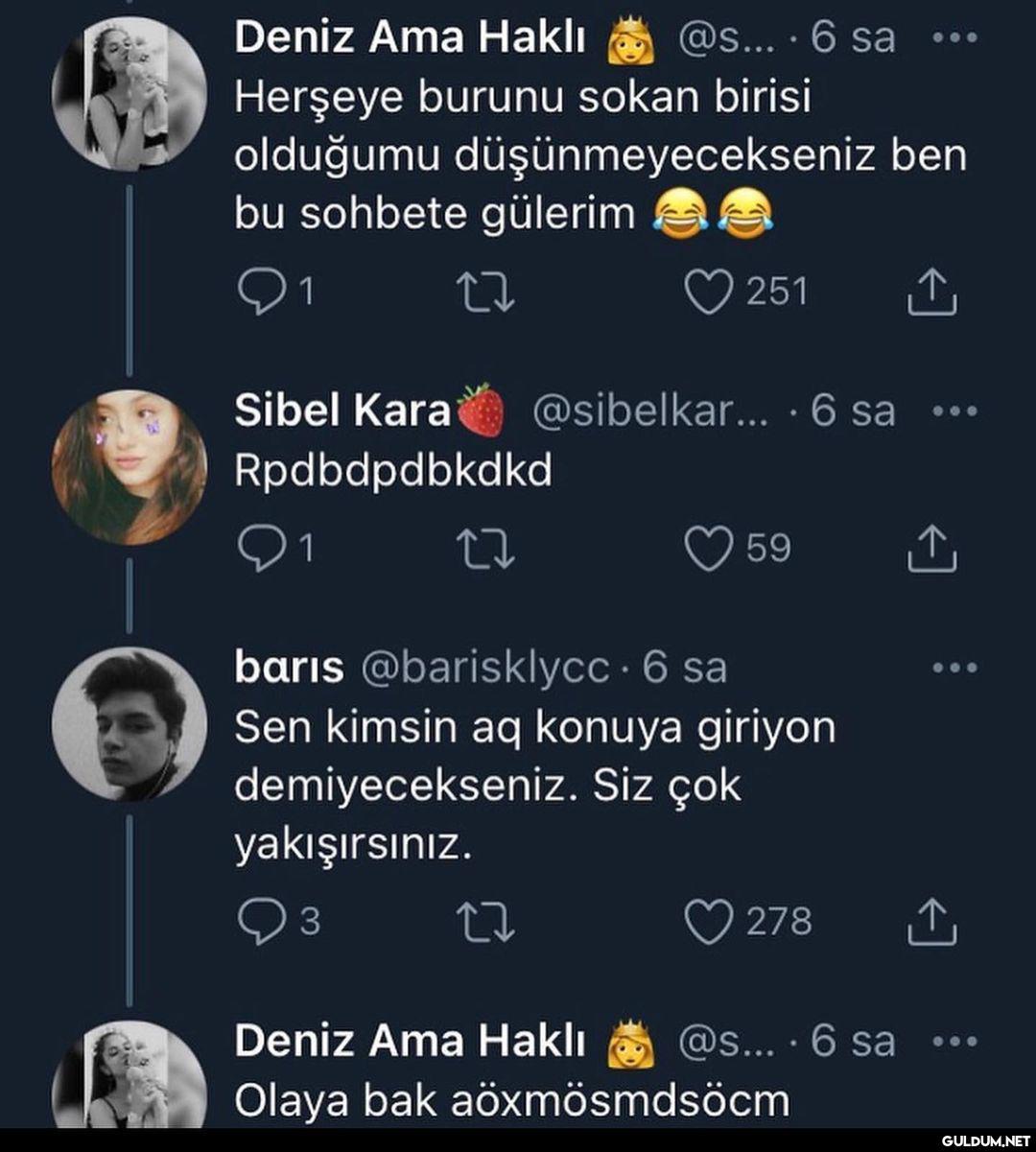Screen dimensions: 1036x1152
Task: Reply to barıs's tweet
Action: [256, 922]
